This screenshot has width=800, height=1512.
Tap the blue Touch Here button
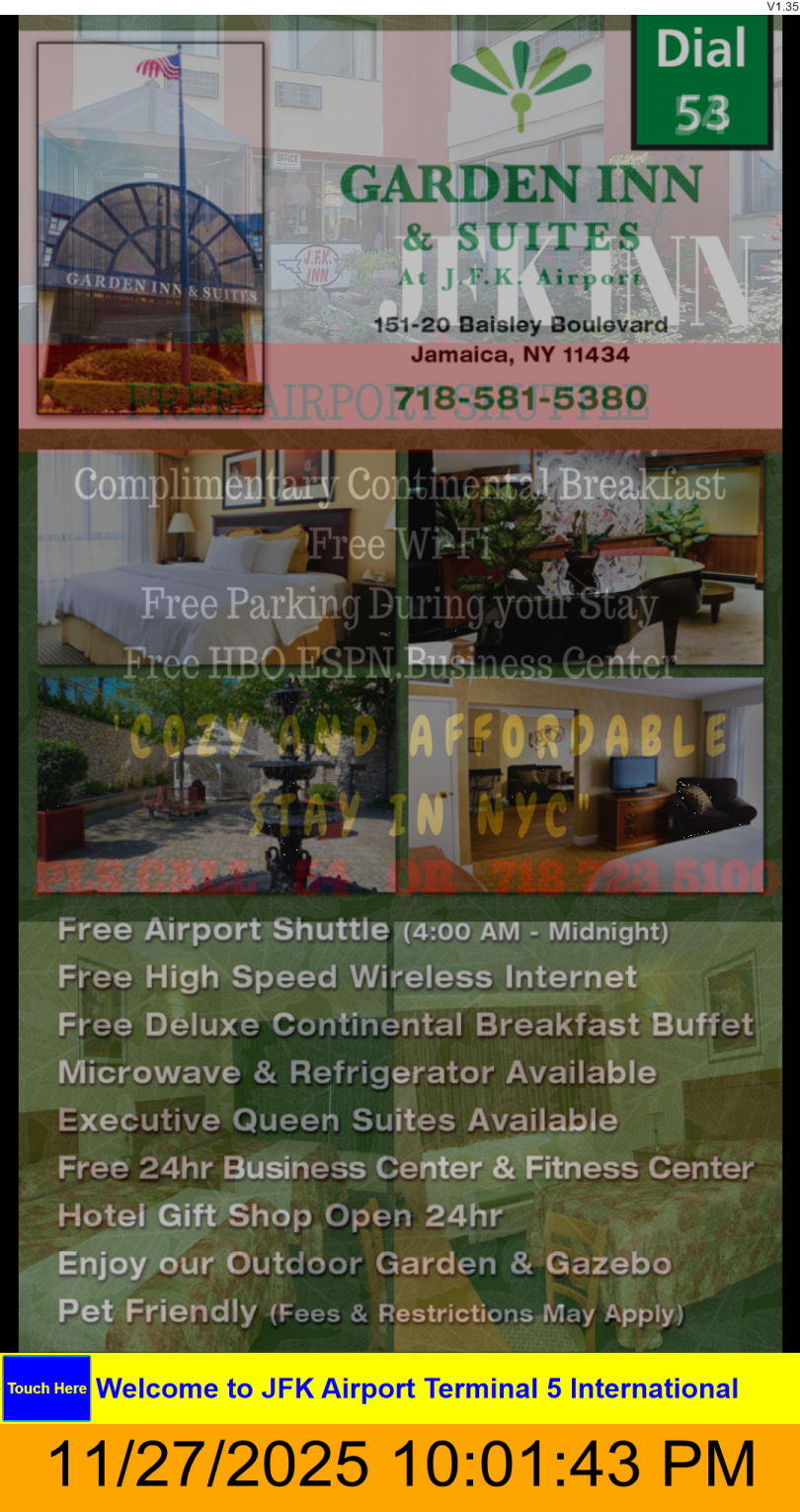(46, 1388)
